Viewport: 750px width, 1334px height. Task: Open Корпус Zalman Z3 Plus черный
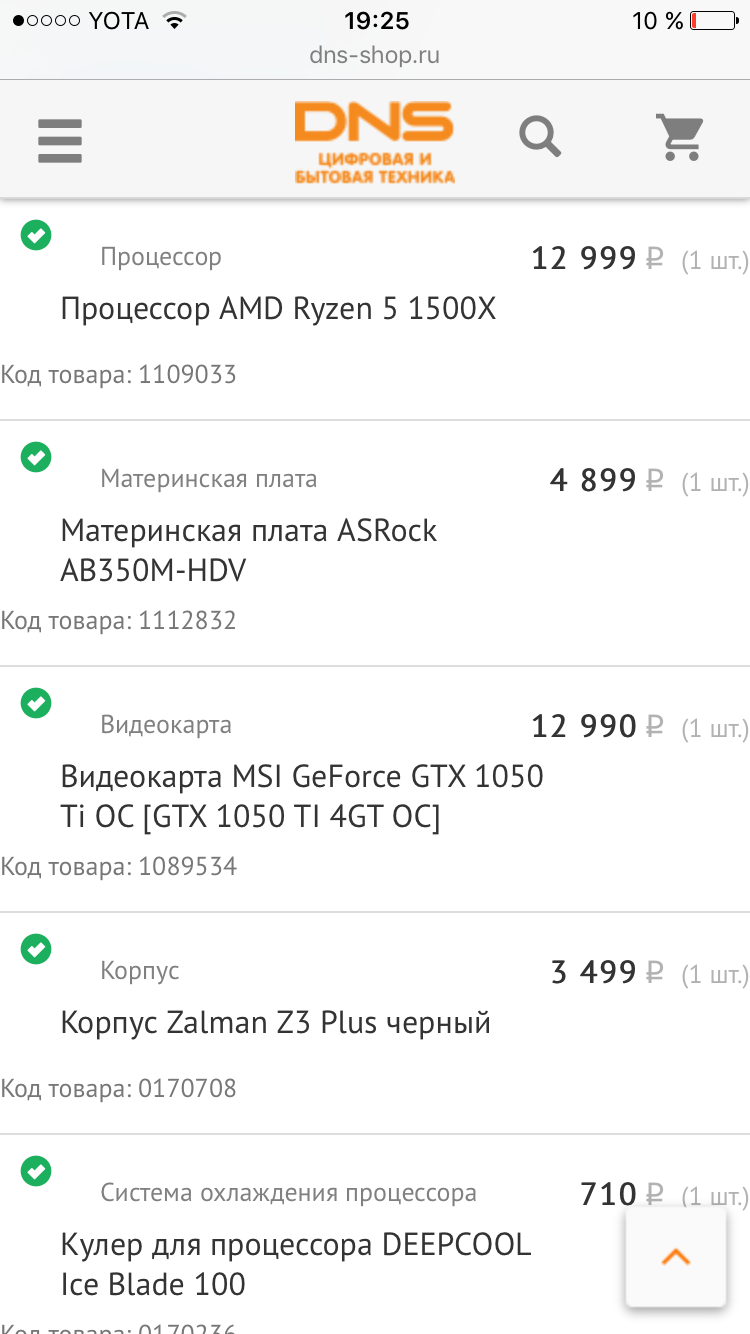[x=276, y=1023]
